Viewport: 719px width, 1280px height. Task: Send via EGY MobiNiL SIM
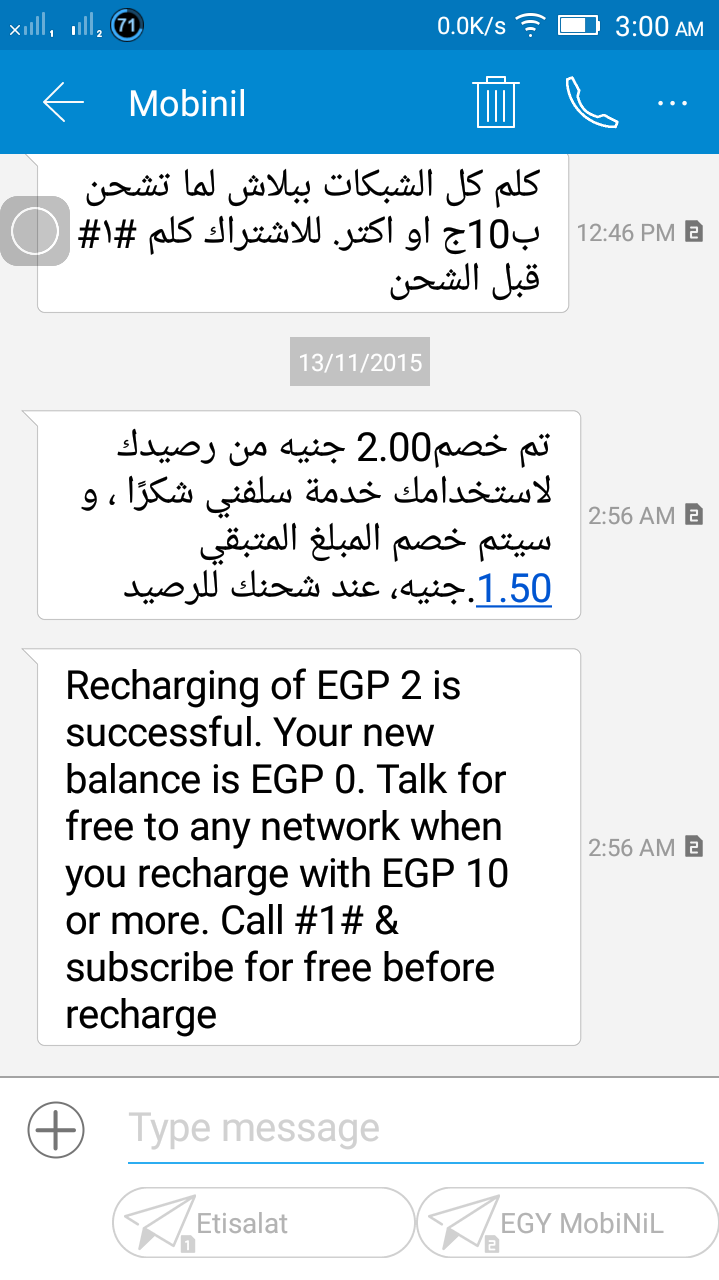pyautogui.click(x=566, y=1223)
